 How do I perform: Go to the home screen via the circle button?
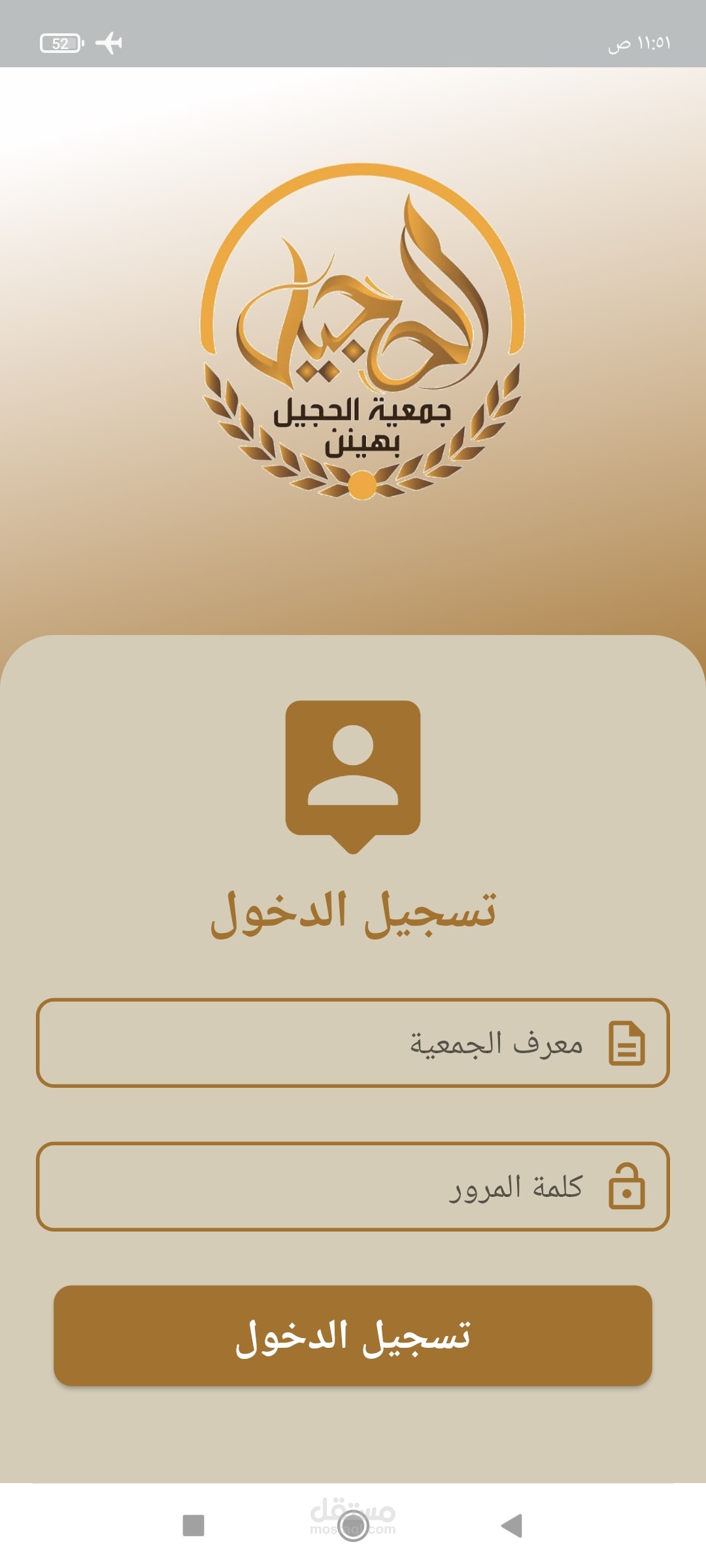[353, 1526]
